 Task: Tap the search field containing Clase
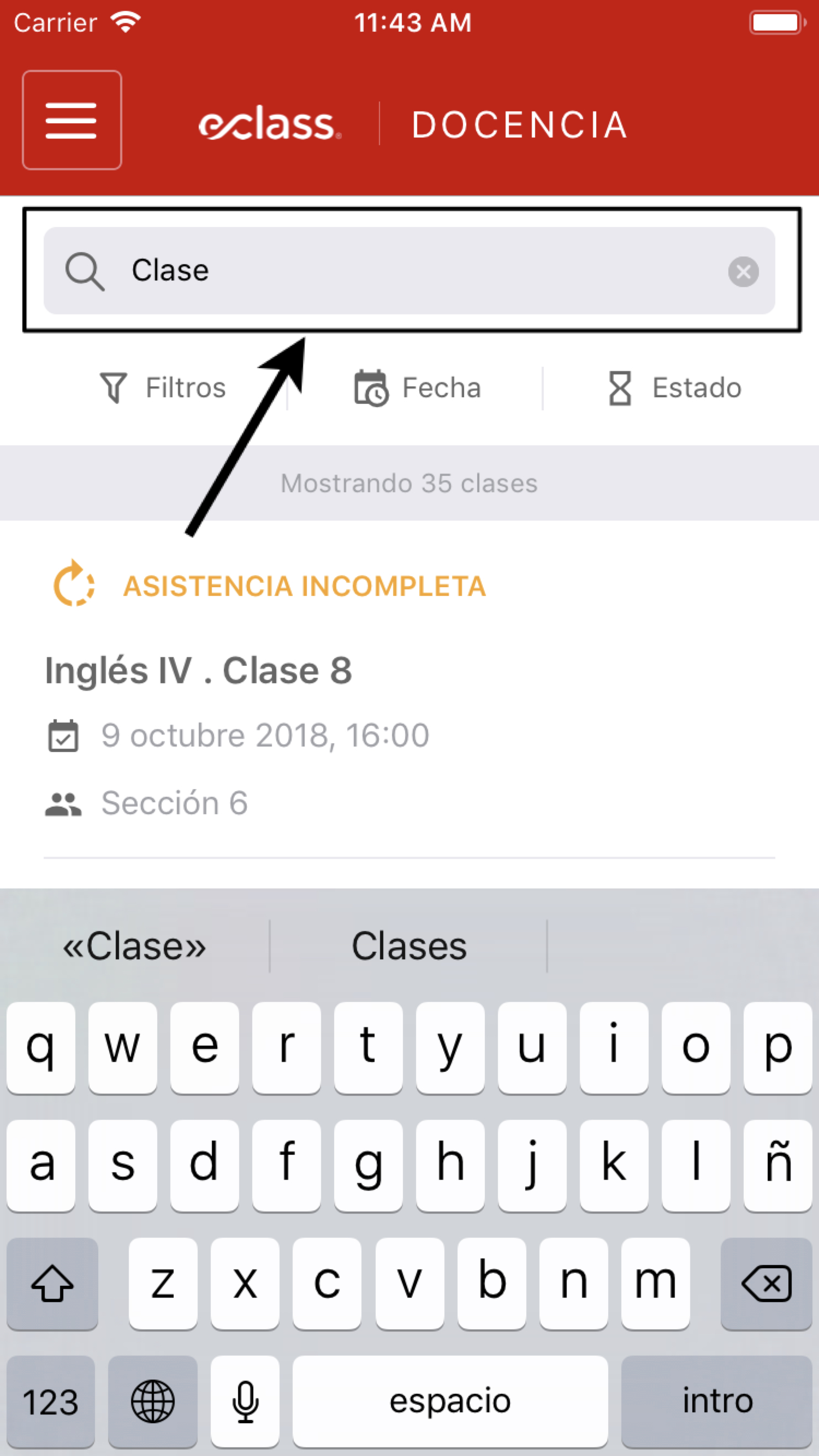click(x=396, y=270)
